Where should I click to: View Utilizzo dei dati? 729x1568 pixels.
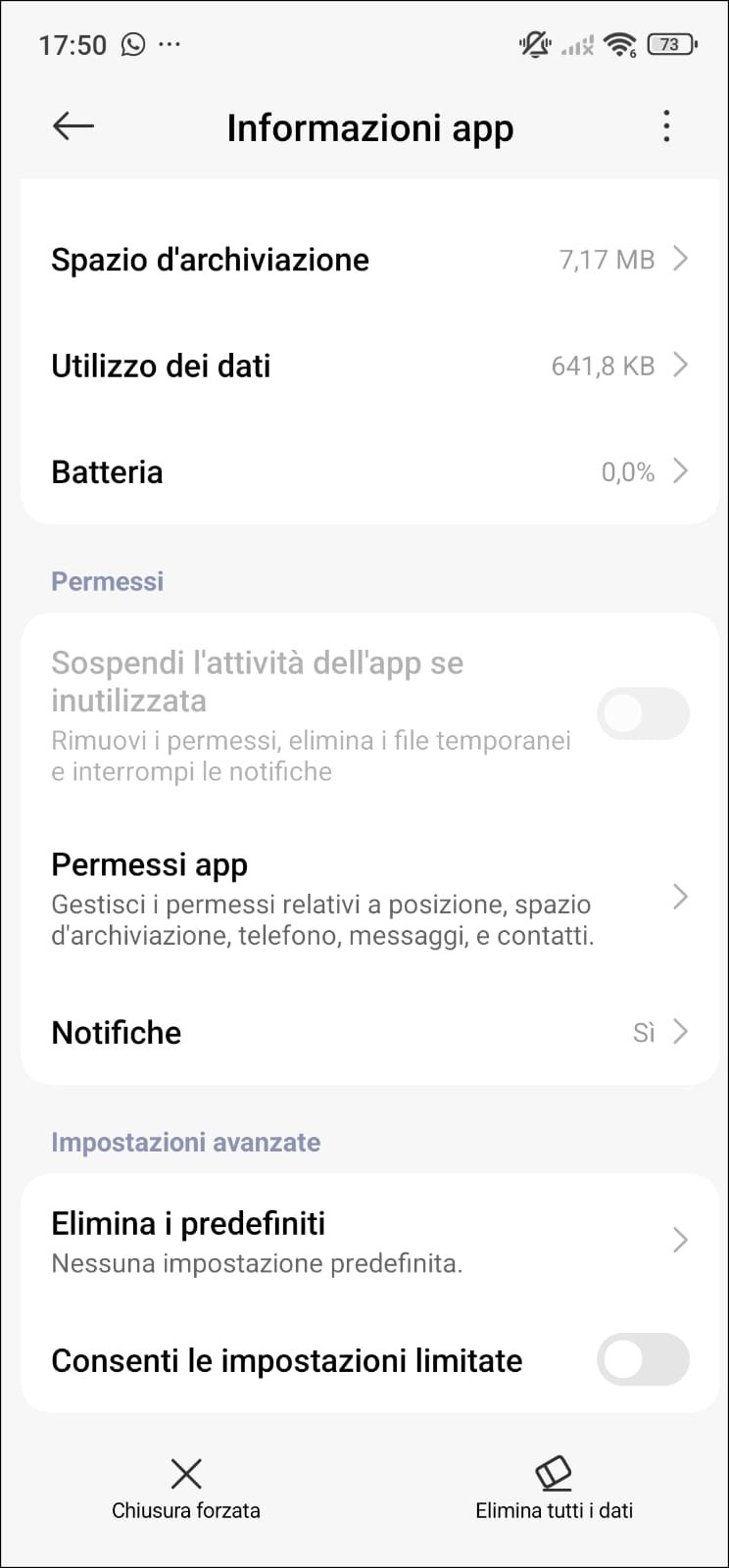(369, 366)
